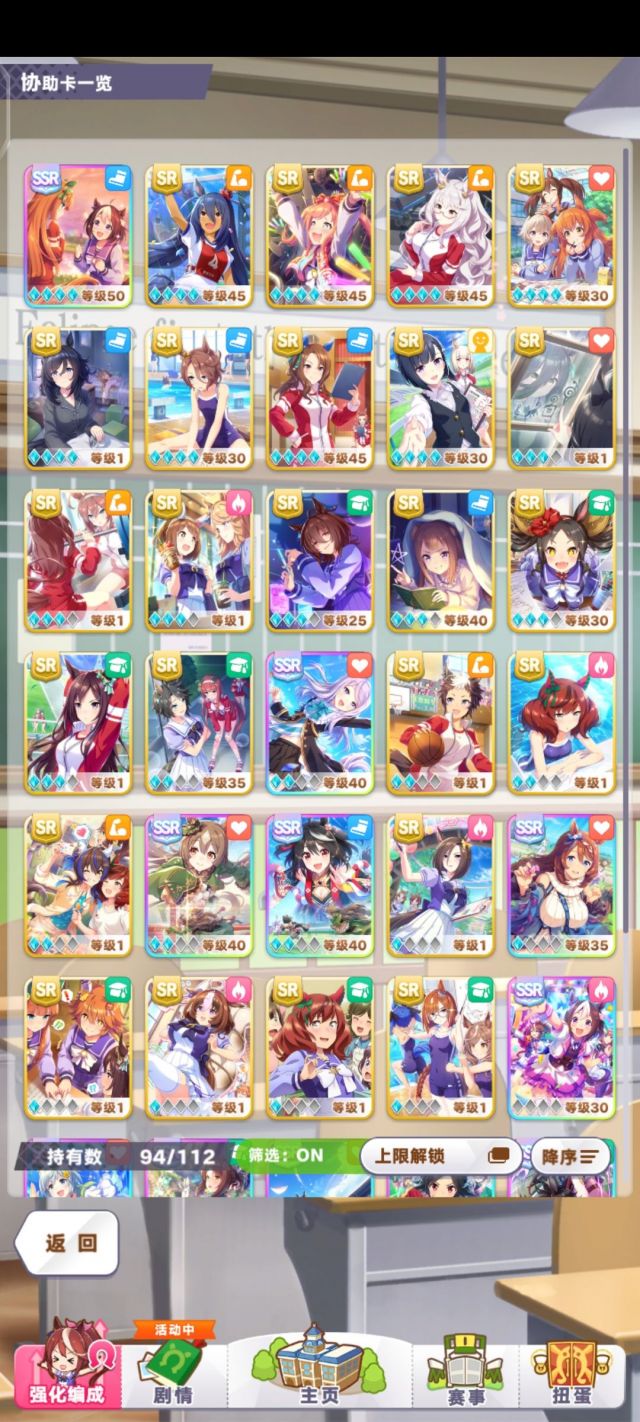Open the SR support card at 等级35
Viewport: 640px width, 1422px height.
[199, 722]
